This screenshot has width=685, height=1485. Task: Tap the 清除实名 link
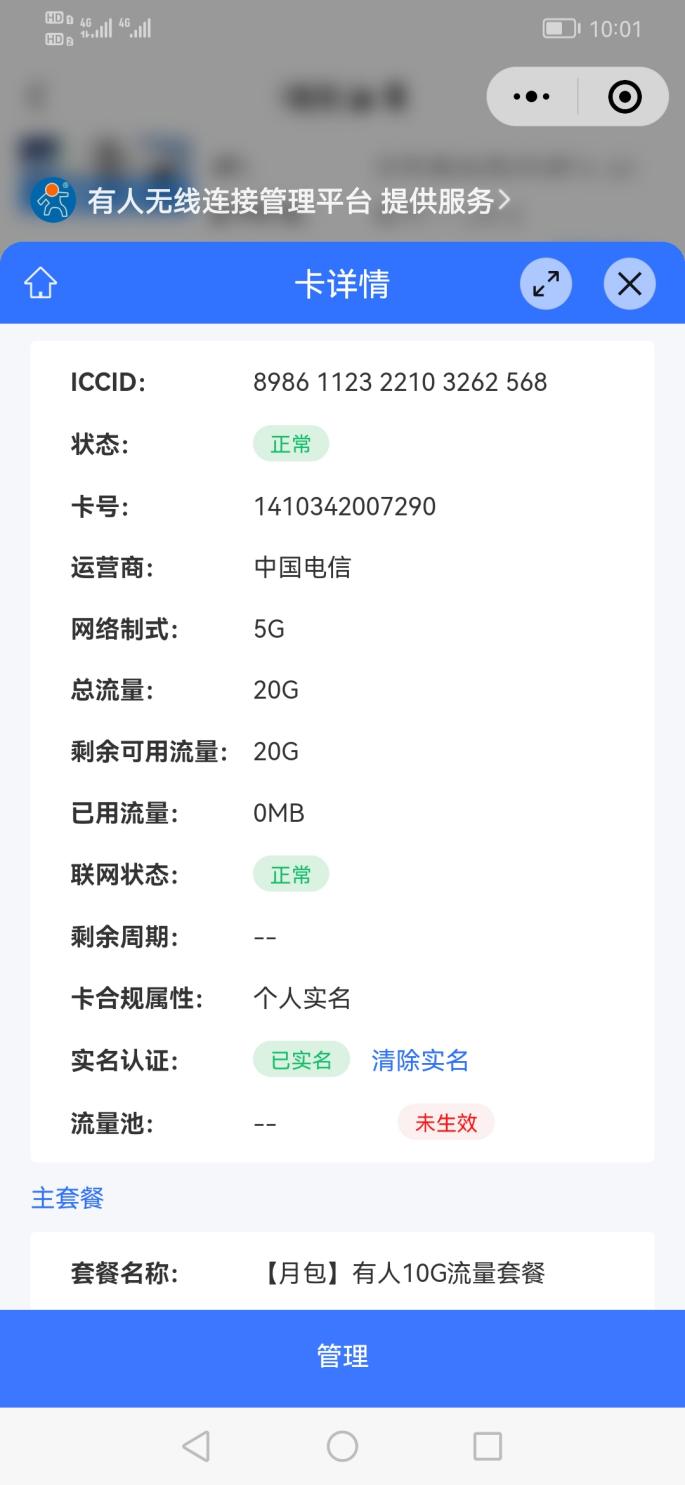tap(420, 1060)
